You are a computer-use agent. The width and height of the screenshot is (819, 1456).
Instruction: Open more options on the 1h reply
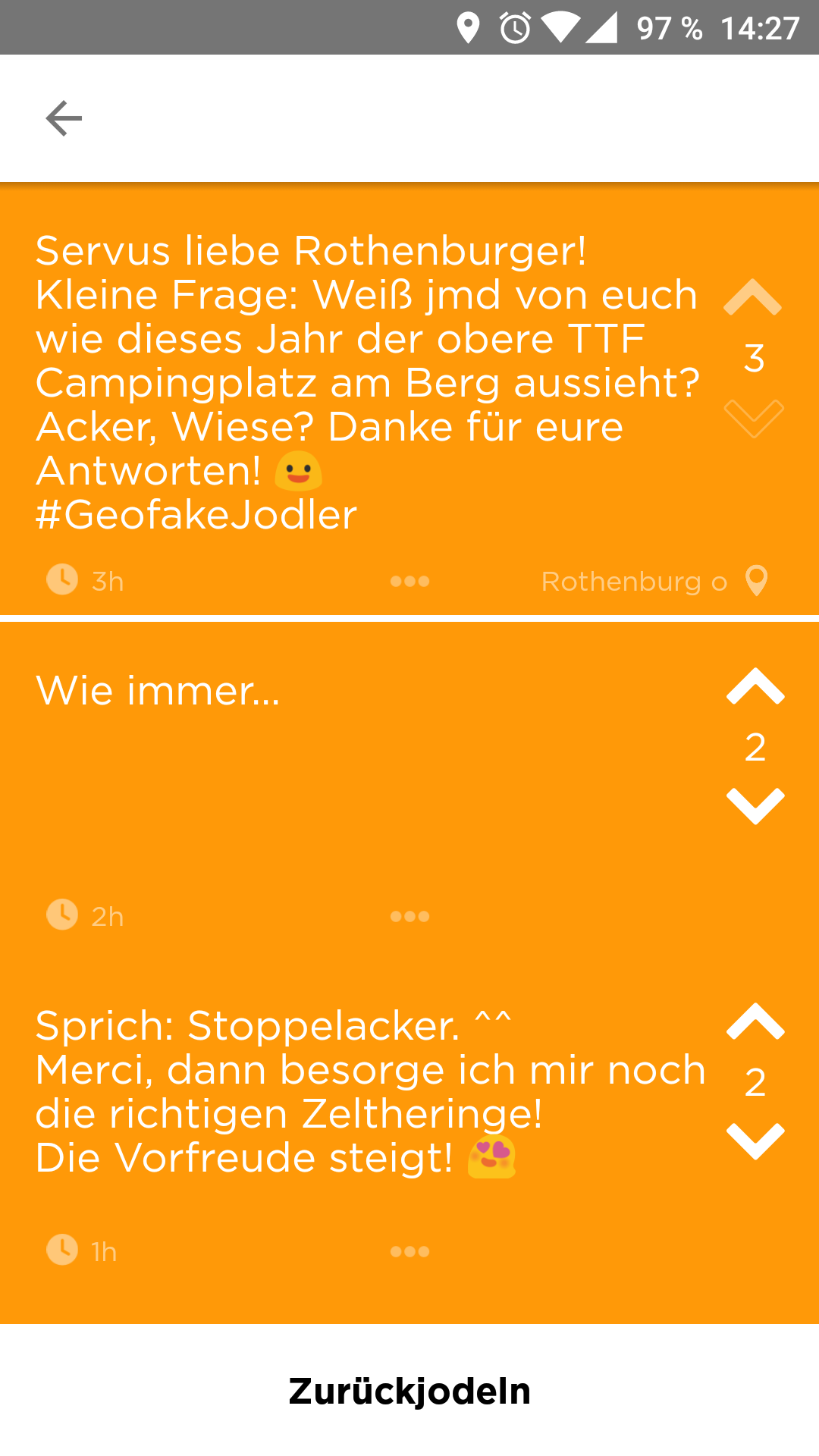tap(409, 1252)
